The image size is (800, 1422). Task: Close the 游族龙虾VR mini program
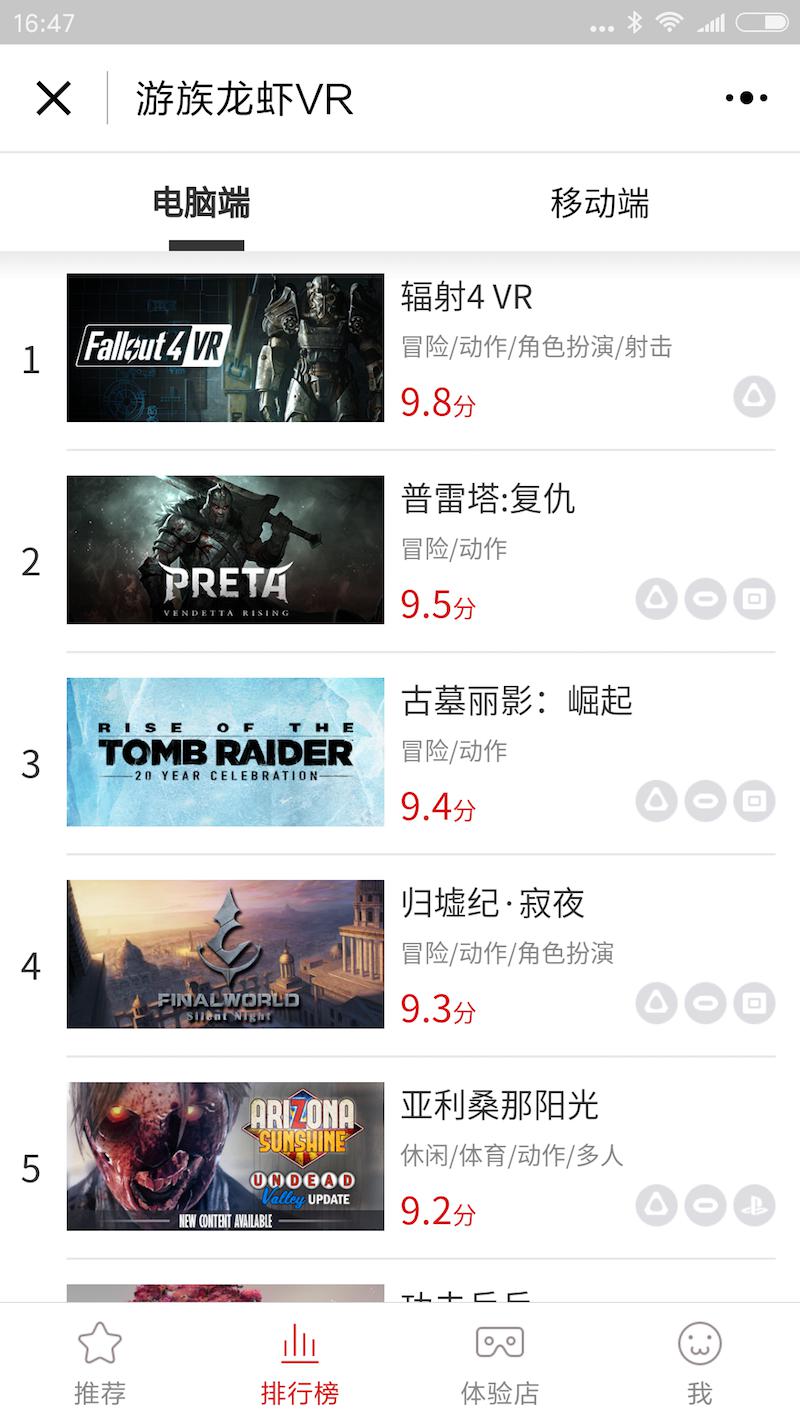point(53,98)
